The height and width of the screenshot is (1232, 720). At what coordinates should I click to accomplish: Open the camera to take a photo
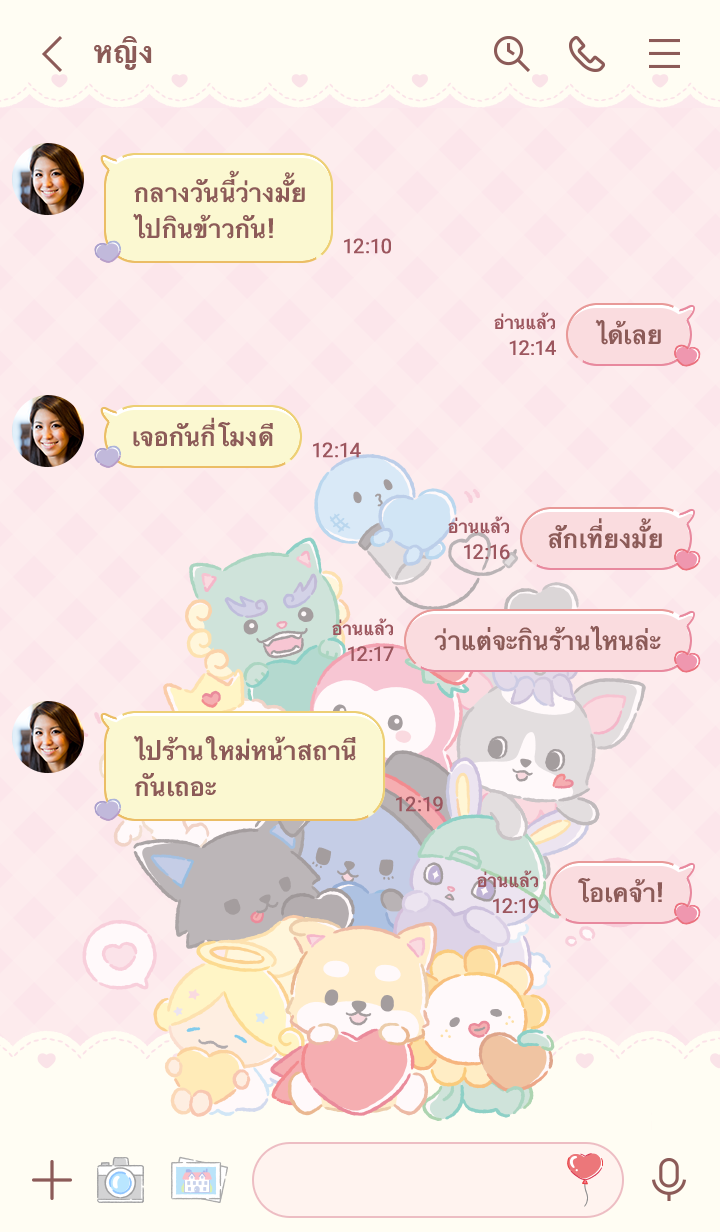click(120, 1181)
